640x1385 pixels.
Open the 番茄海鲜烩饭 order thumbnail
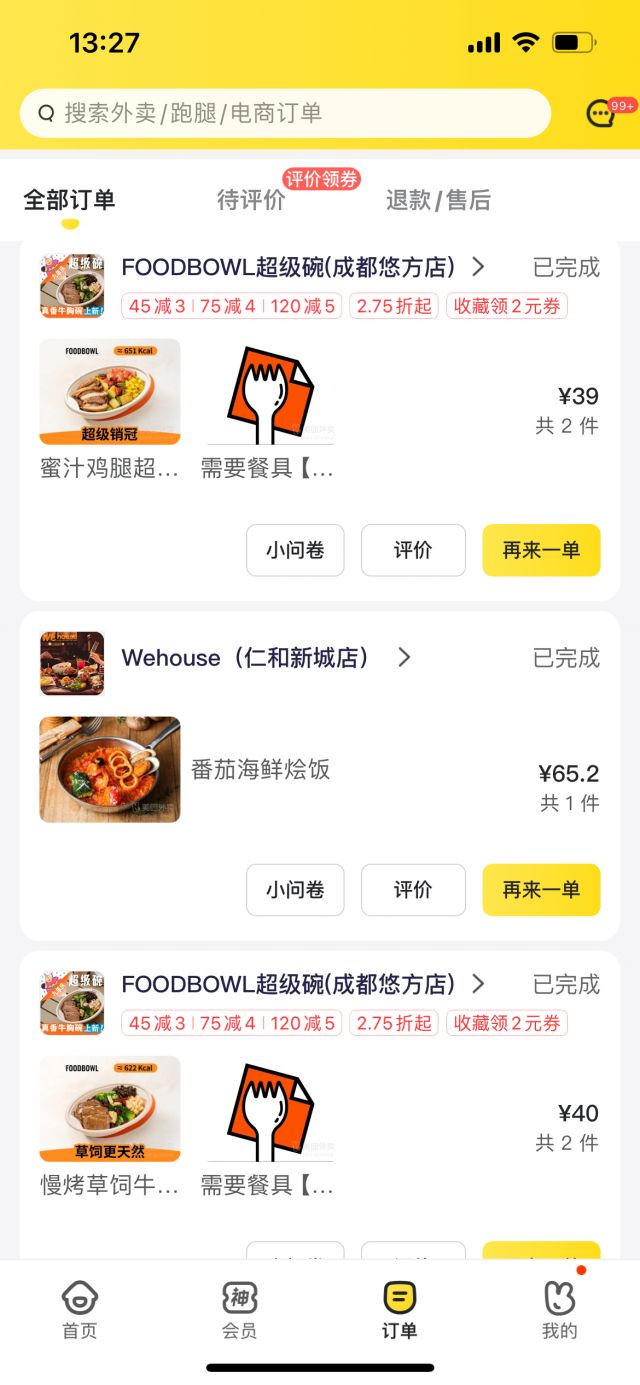pos(110,769)
